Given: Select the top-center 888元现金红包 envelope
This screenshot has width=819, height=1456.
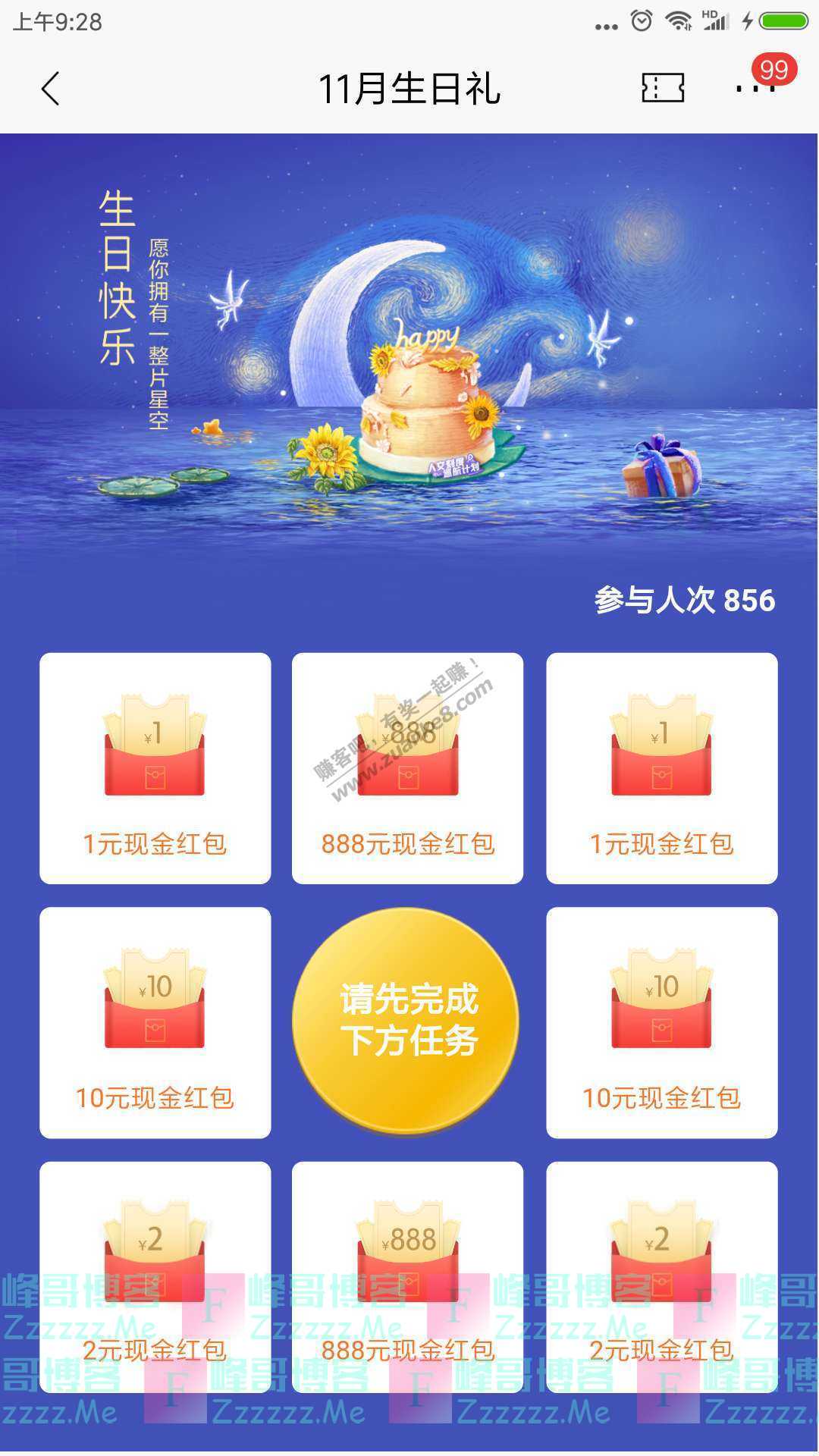Looking at the screenshot, I should (x=407, y=766).
